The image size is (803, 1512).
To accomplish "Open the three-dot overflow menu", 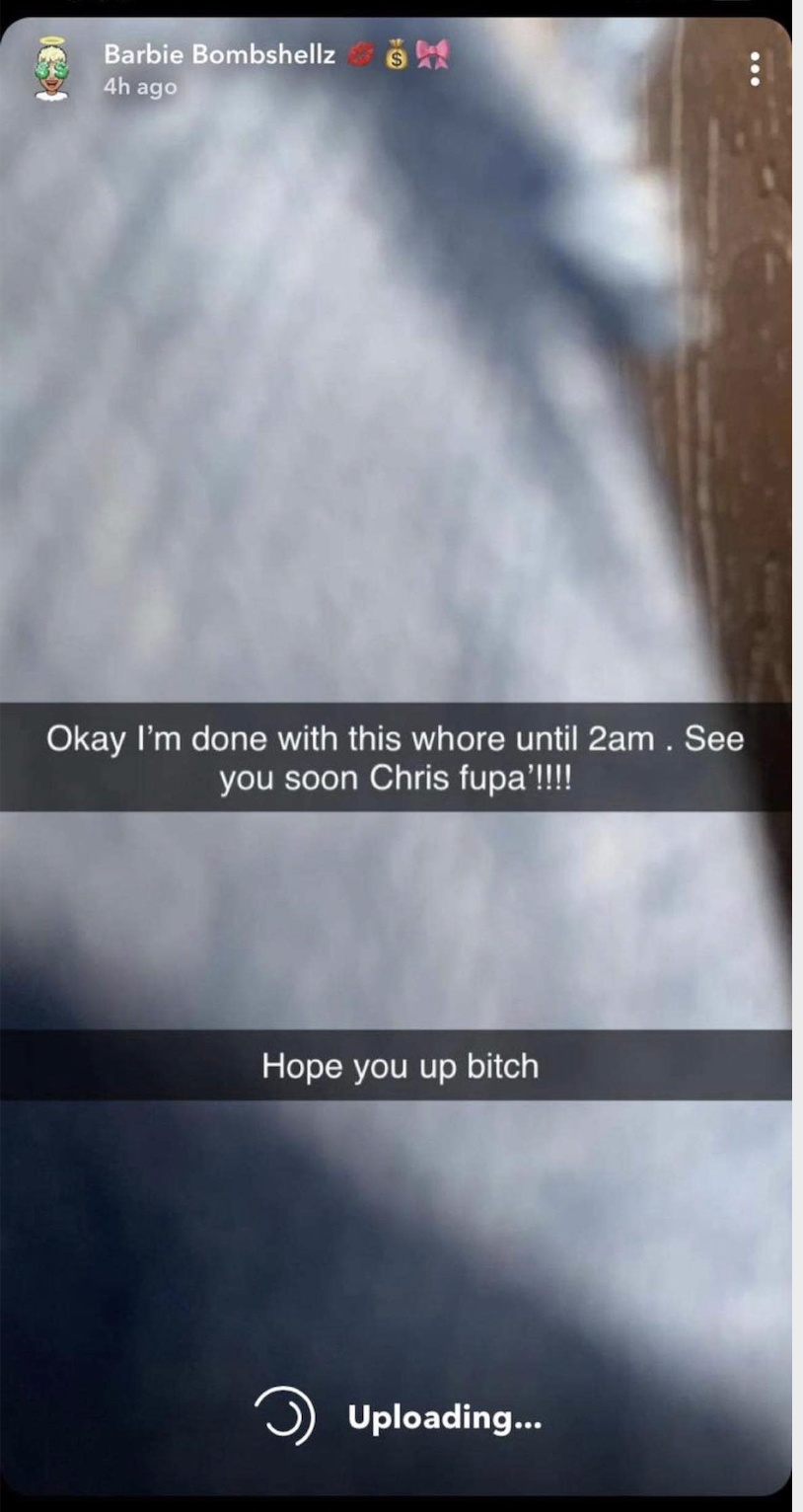I will tap(755, 69).
